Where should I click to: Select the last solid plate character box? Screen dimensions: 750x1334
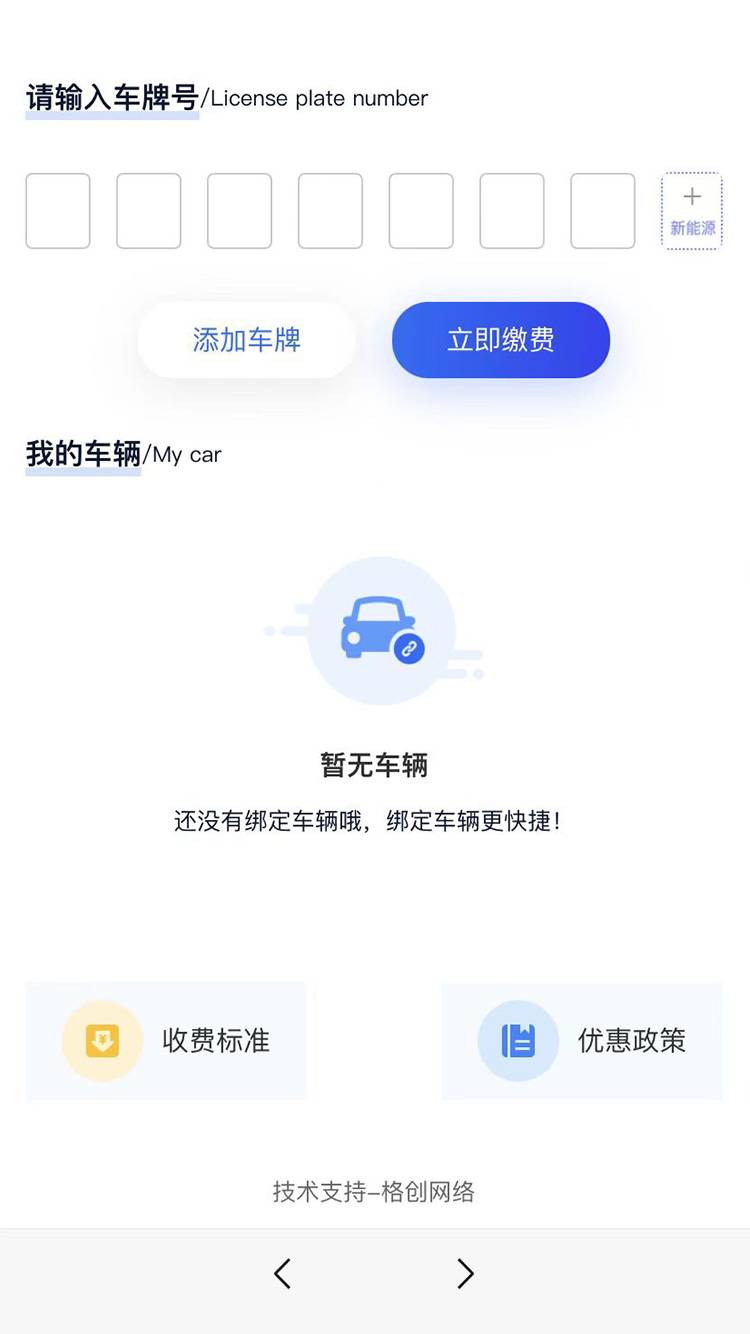click(x=602, y=211)
